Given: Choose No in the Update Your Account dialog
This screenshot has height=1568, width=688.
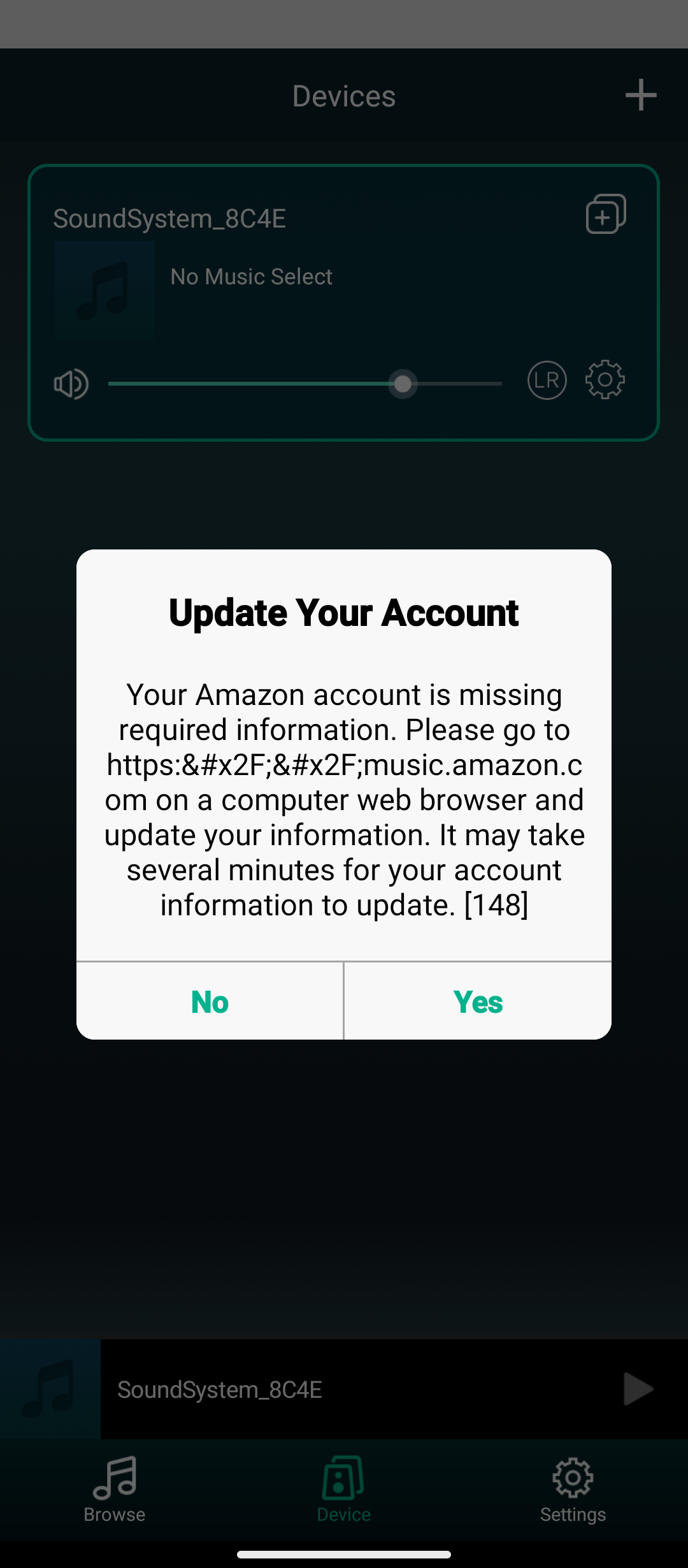Looking at the screenshot, I should [x=210, y=1001].
